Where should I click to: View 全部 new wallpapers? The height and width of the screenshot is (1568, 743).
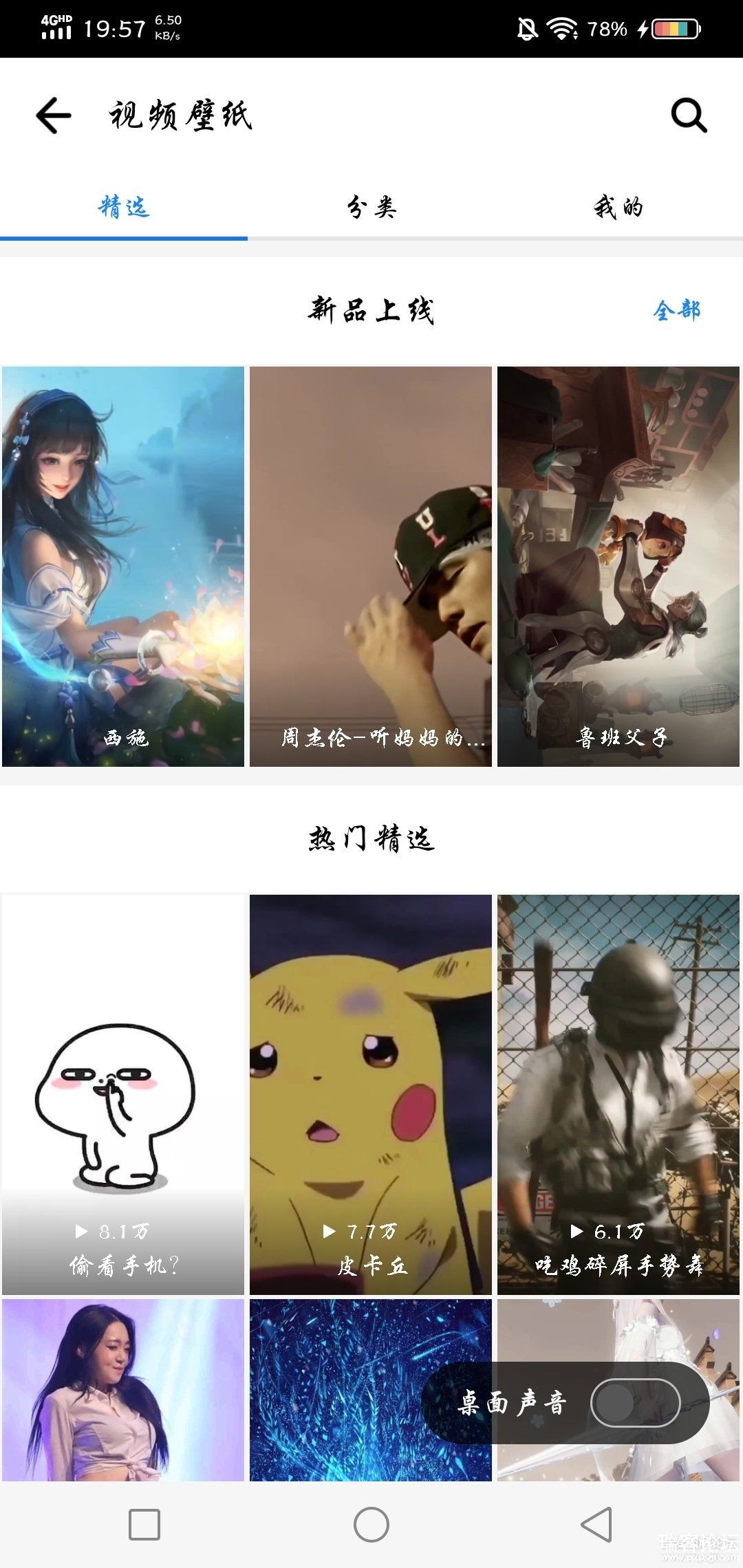click(x=677, y=310)
